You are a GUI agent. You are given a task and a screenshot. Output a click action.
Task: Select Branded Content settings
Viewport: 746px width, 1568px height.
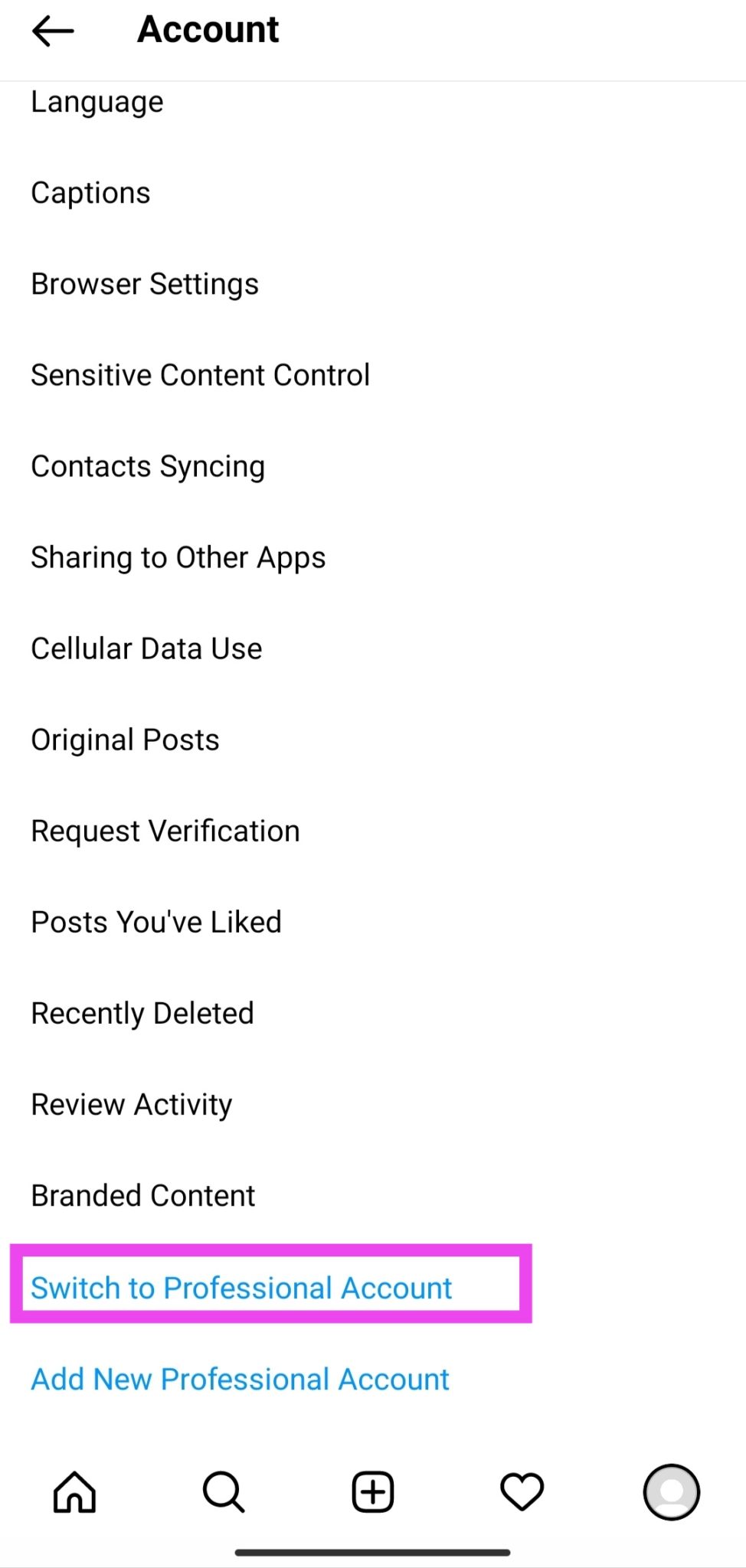pos(143,1195)
